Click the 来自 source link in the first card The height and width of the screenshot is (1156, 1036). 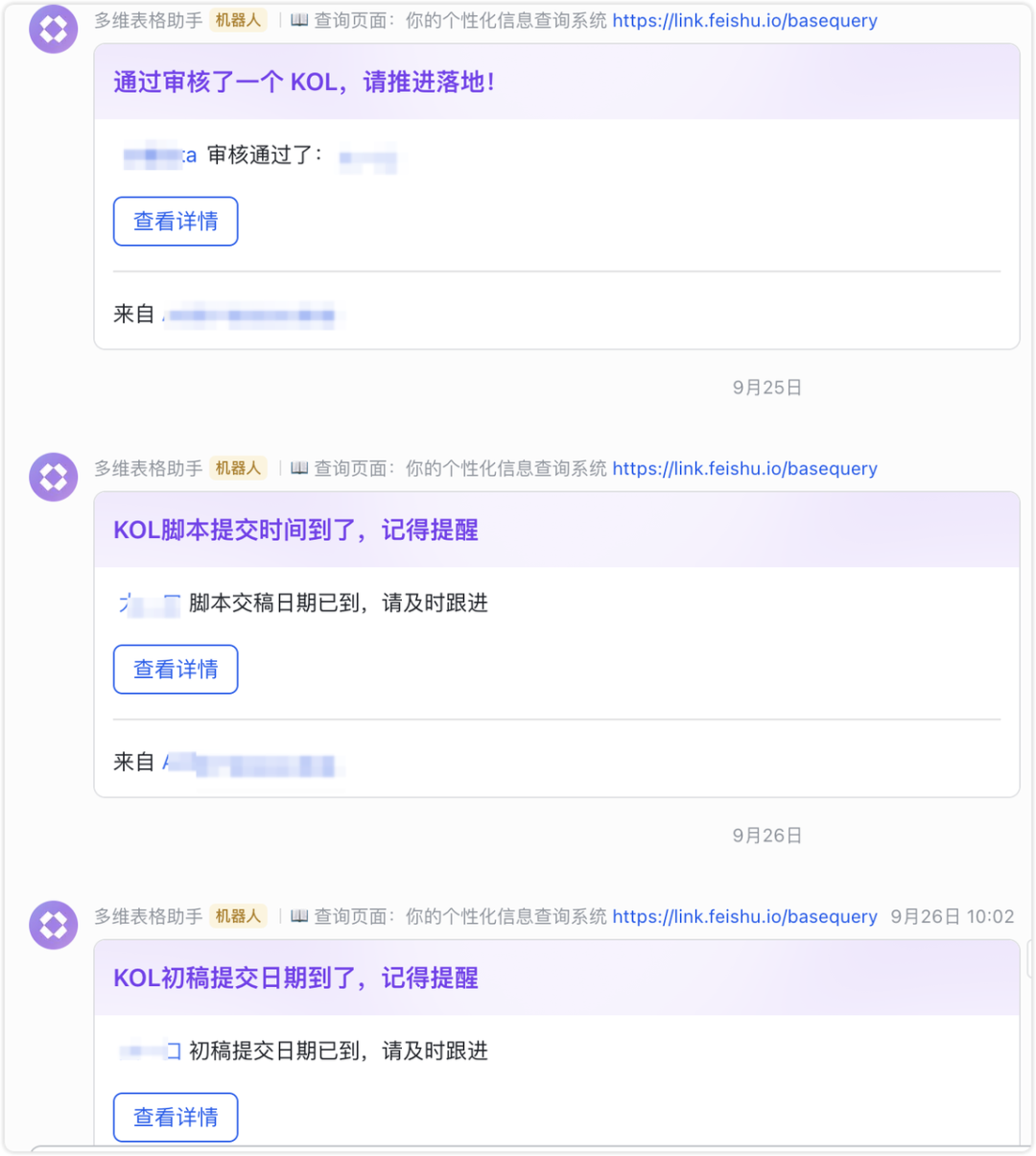coord(254,315)
